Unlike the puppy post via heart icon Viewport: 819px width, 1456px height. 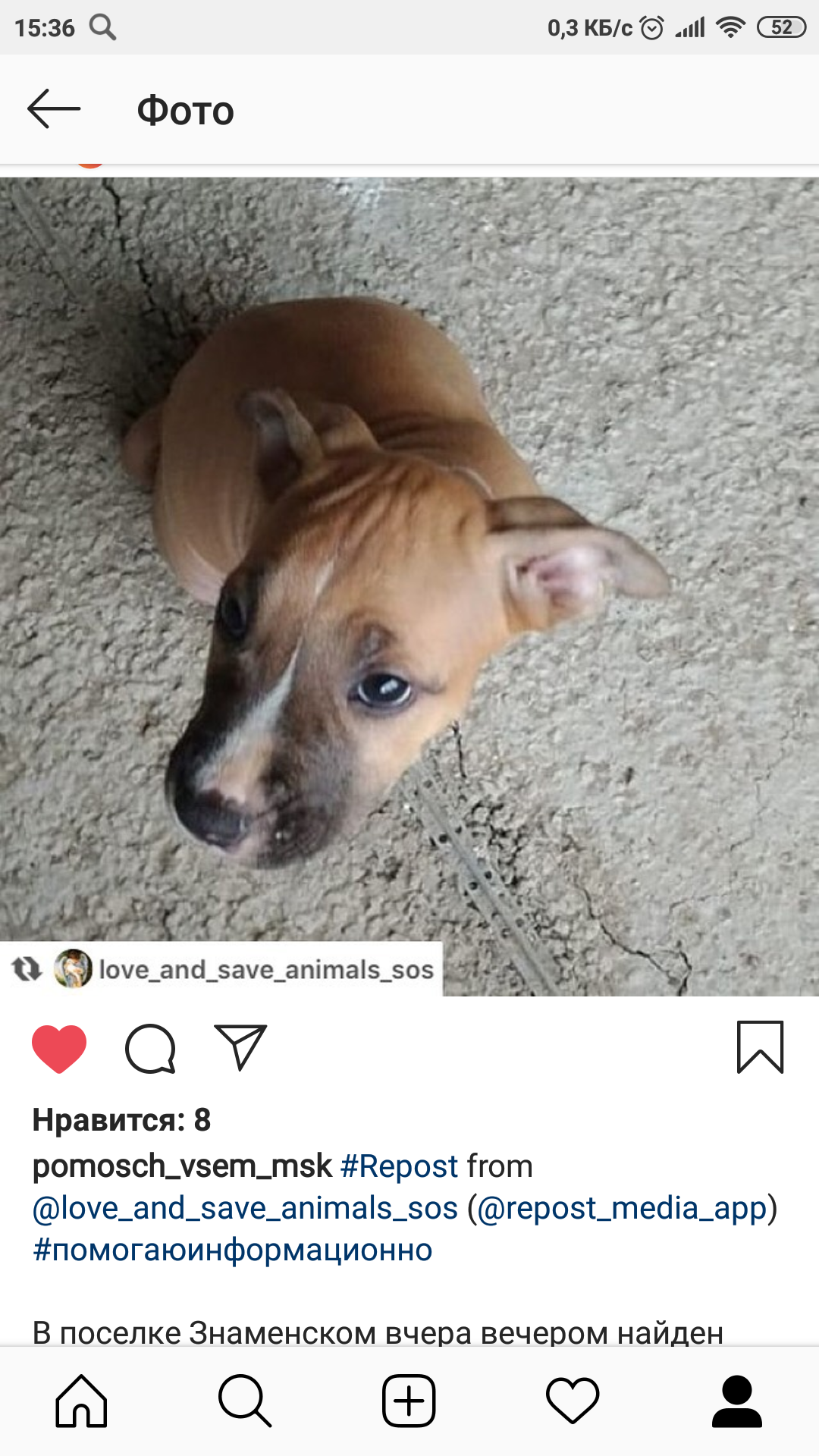[59, 1048]
